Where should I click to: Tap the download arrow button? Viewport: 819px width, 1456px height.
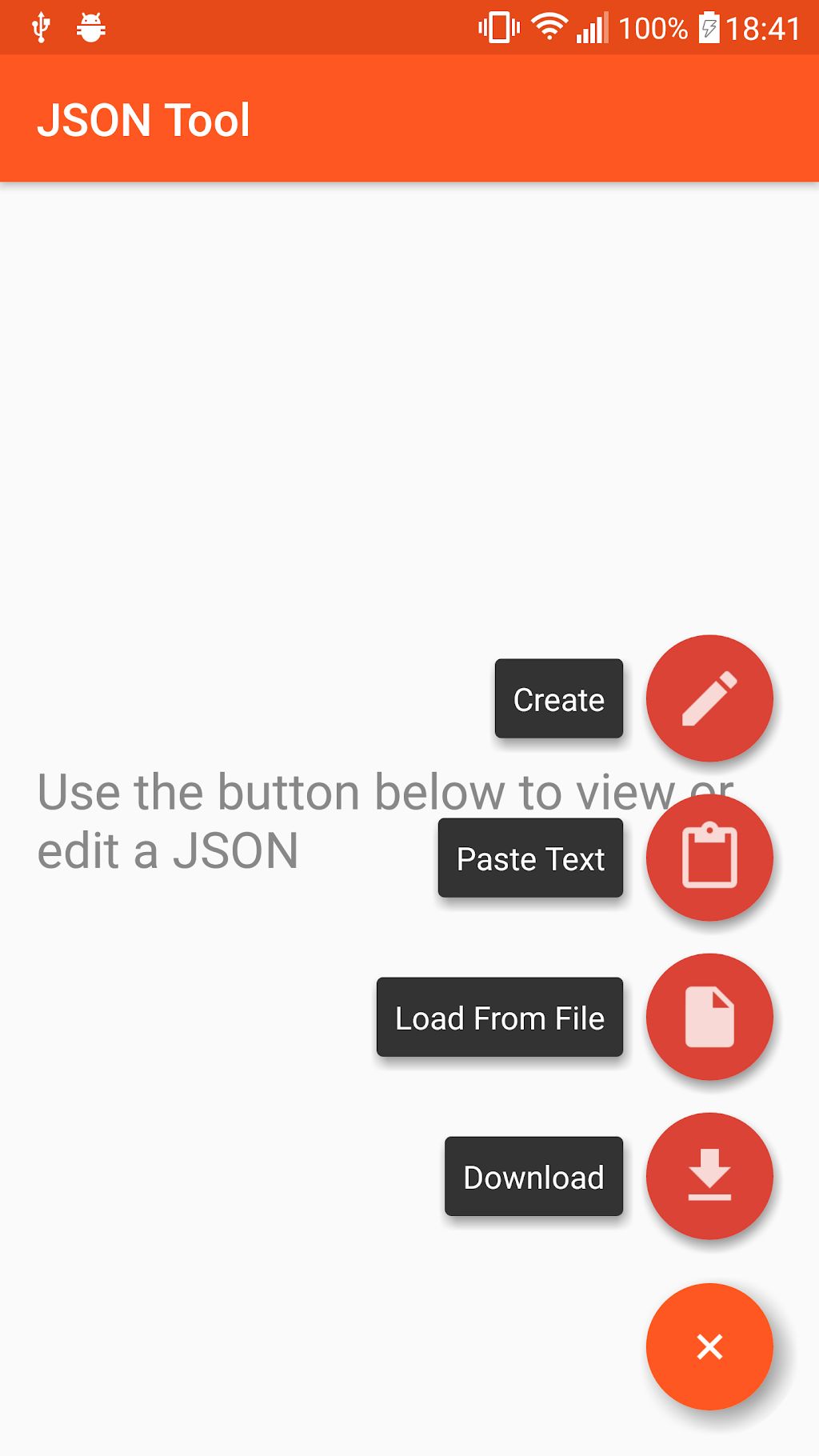coord(709,1176)
